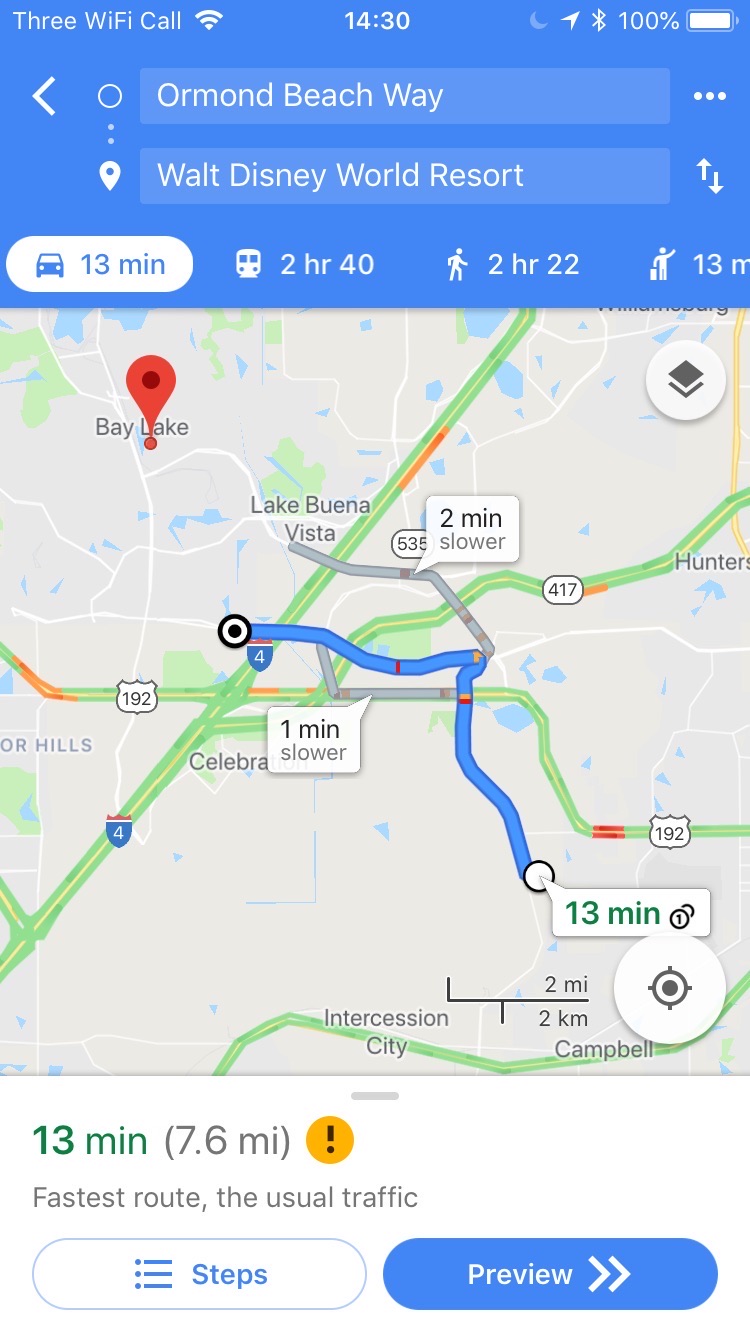Center map on my location
750x1334 pixels.
click(x=669, y=989)
